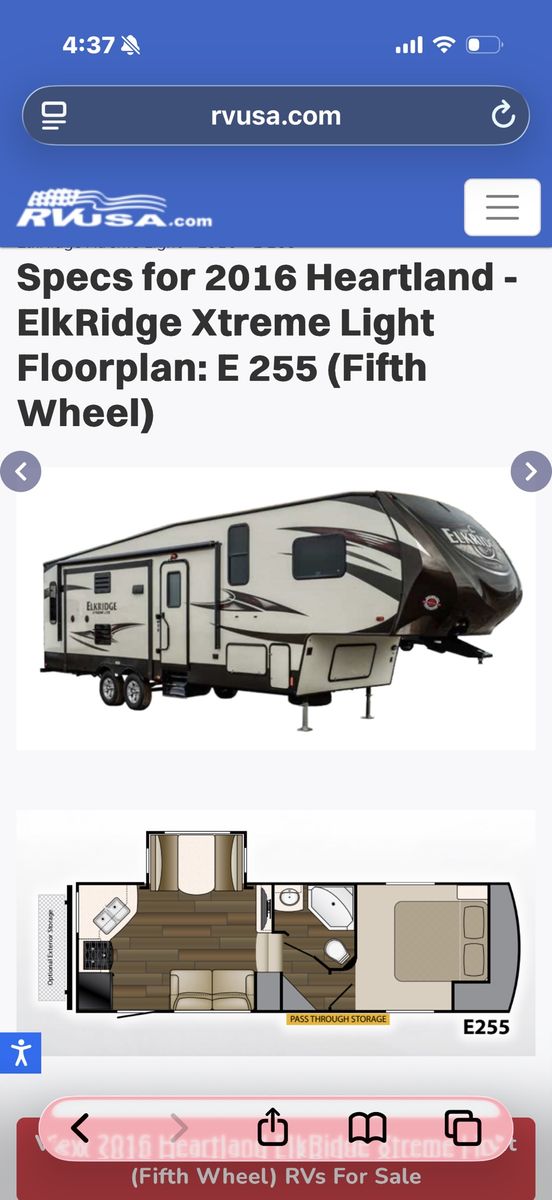This screenshot has height=1200, width=552.
Task: Open the page settings icon in address bar
Action: (54, 116)
